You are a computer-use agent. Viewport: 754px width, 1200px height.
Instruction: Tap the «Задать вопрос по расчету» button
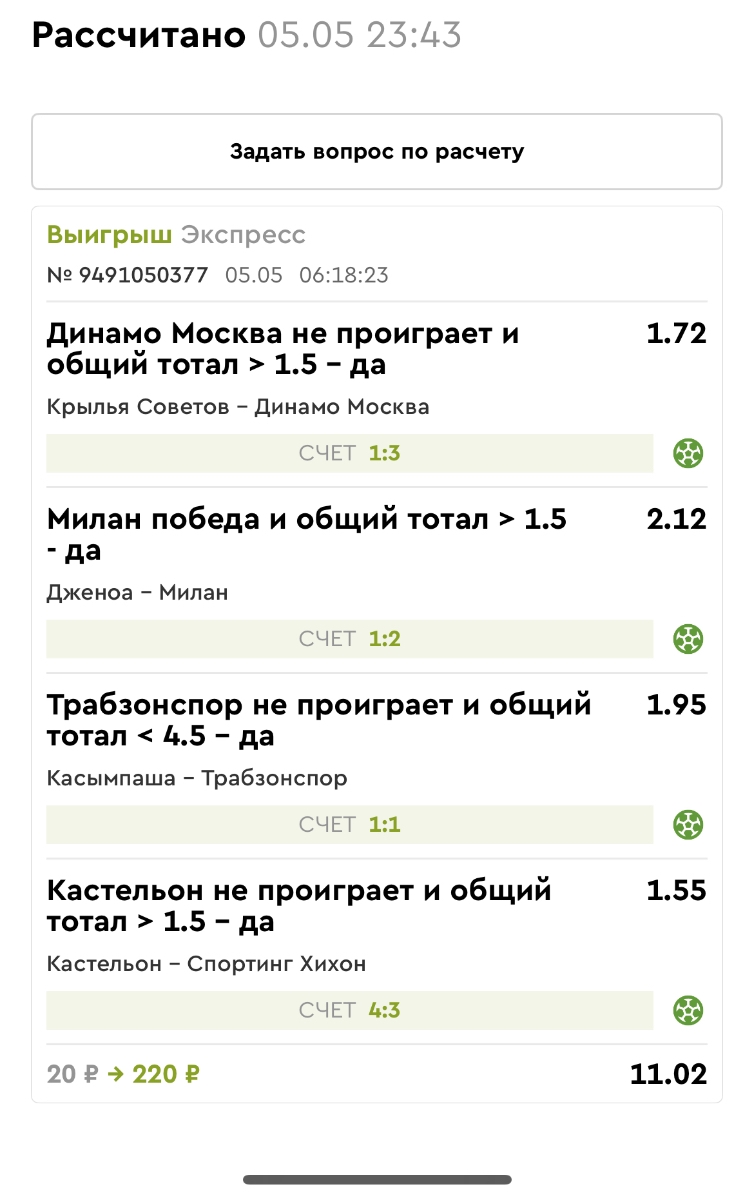pyautogui.click(x=377, y=152)
